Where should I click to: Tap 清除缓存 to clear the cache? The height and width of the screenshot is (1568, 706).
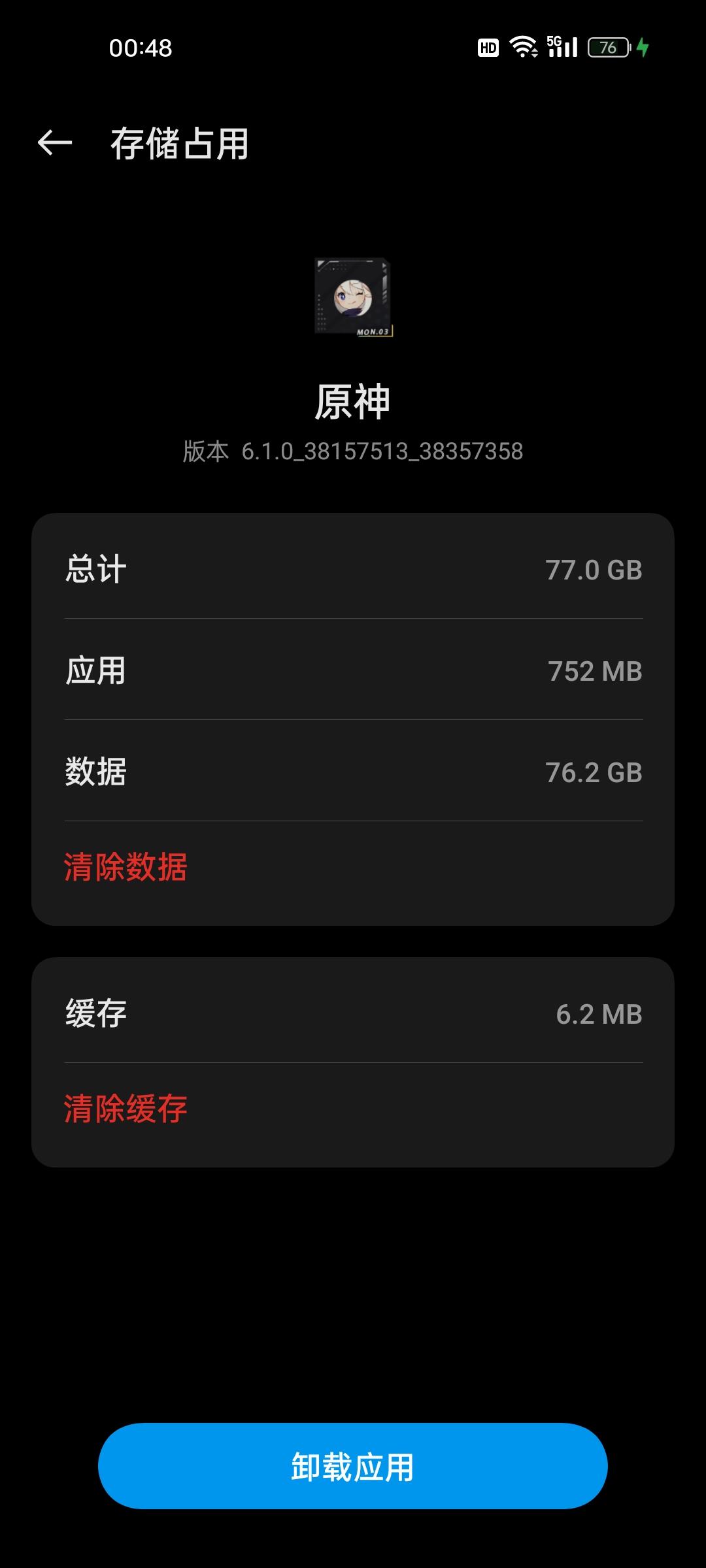[x=125, y=1107]
